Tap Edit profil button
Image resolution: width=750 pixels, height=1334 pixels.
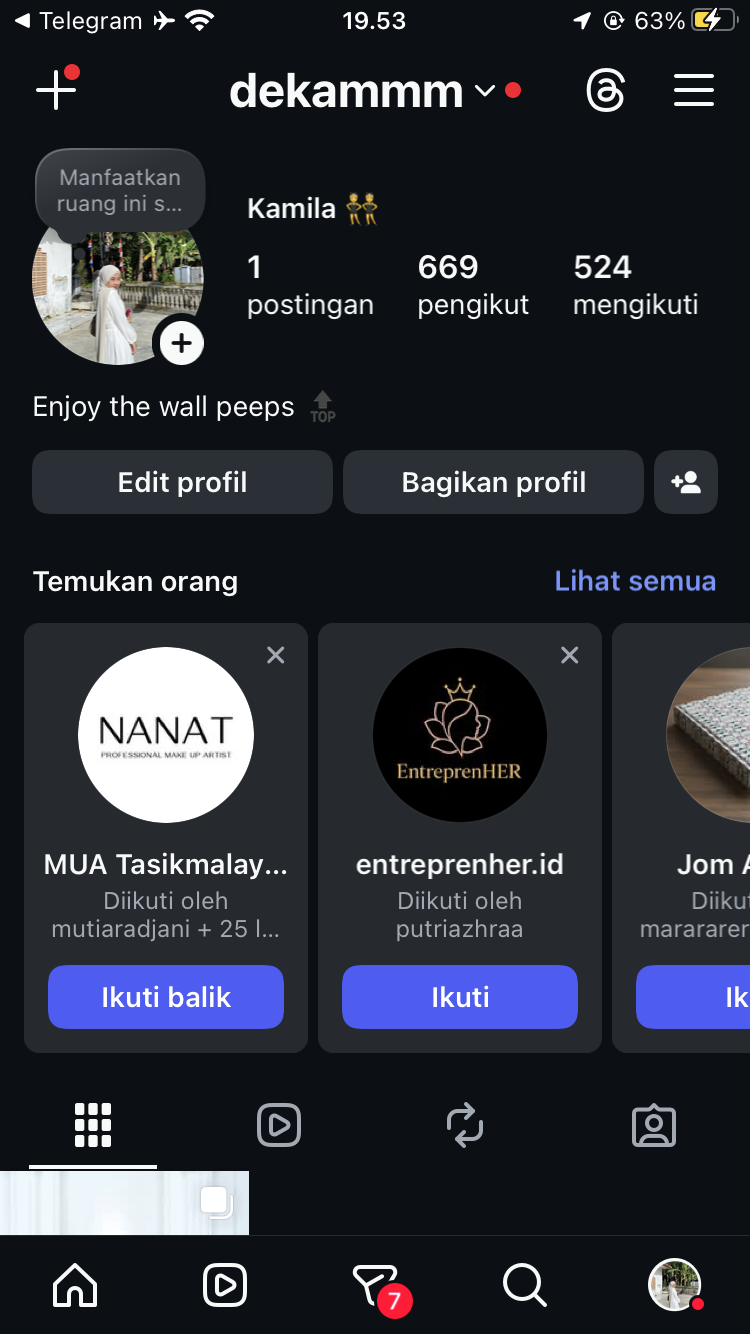coord(182,482)
